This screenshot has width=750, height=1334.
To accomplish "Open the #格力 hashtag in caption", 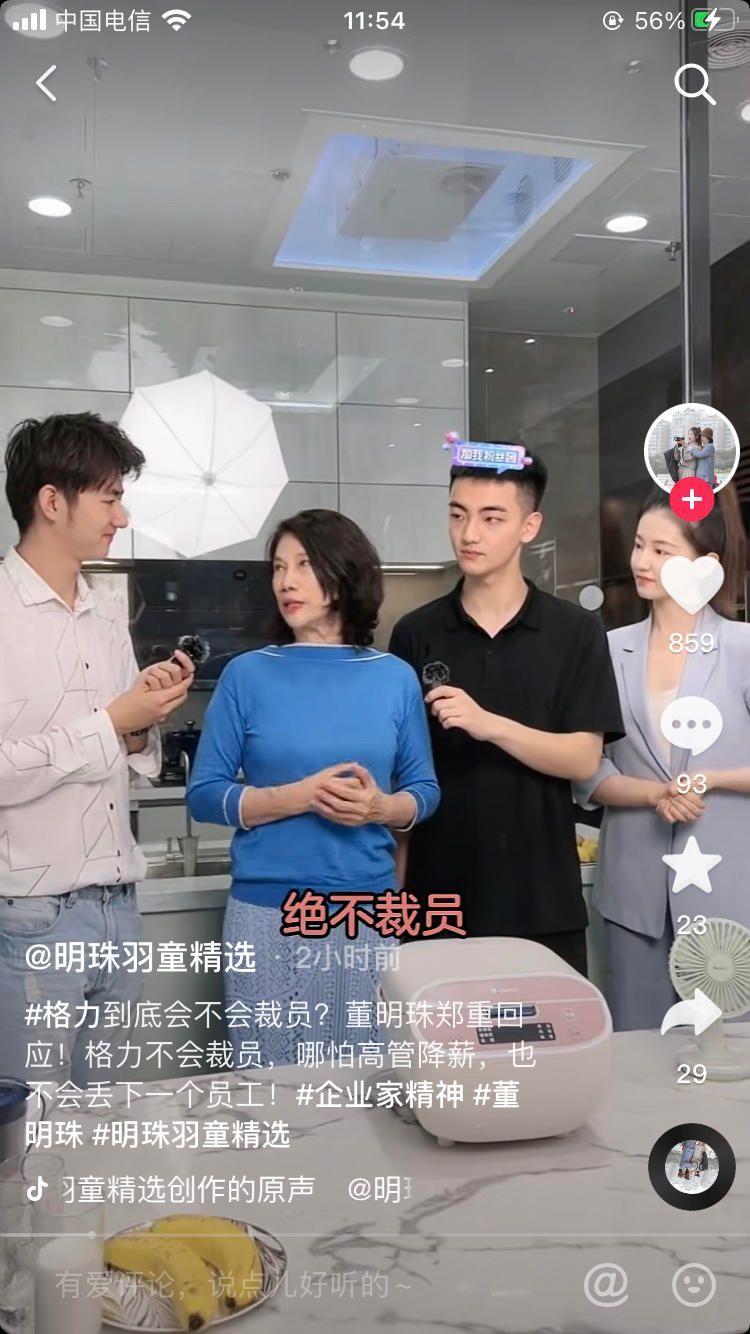I will click(x=62, y=1015).
